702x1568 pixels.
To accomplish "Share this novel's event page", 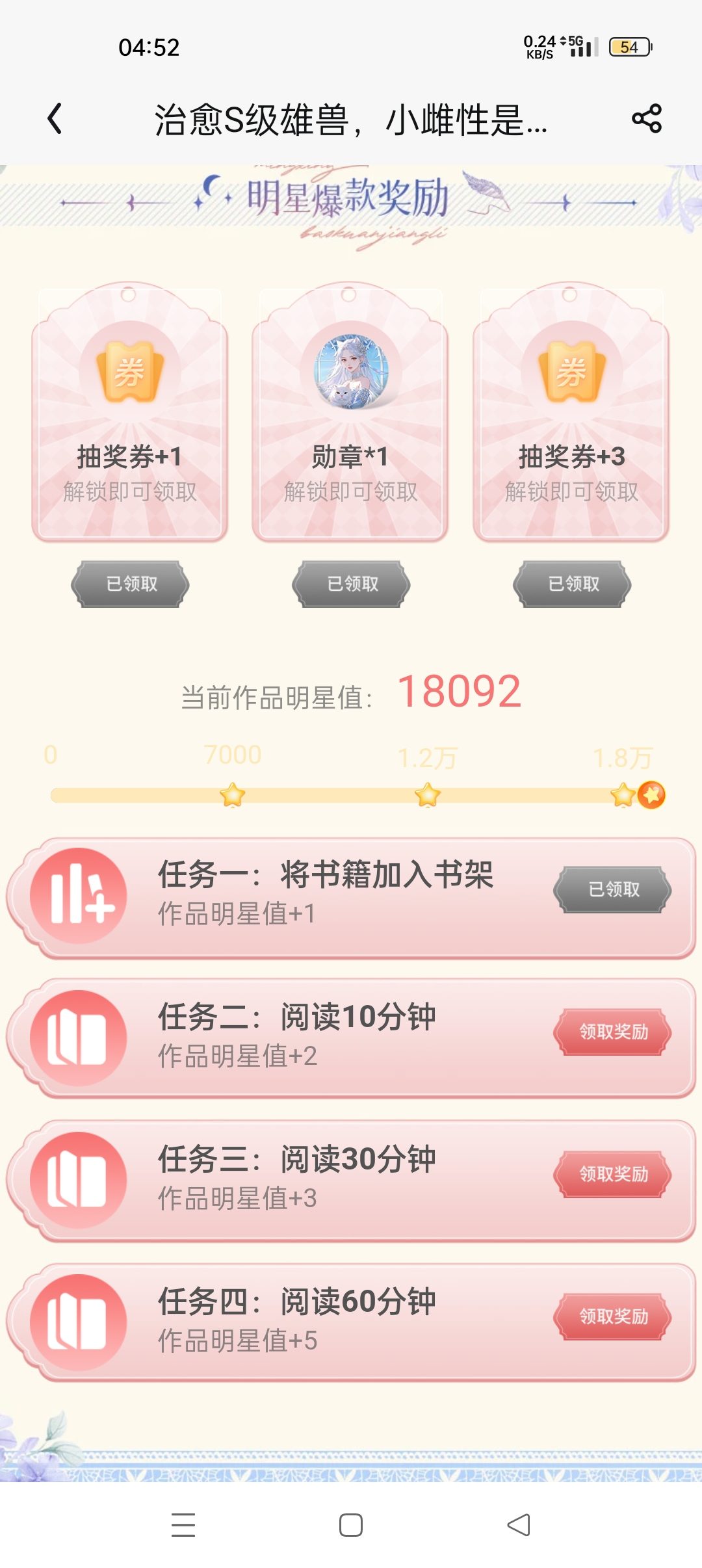I will click(647, 119).
